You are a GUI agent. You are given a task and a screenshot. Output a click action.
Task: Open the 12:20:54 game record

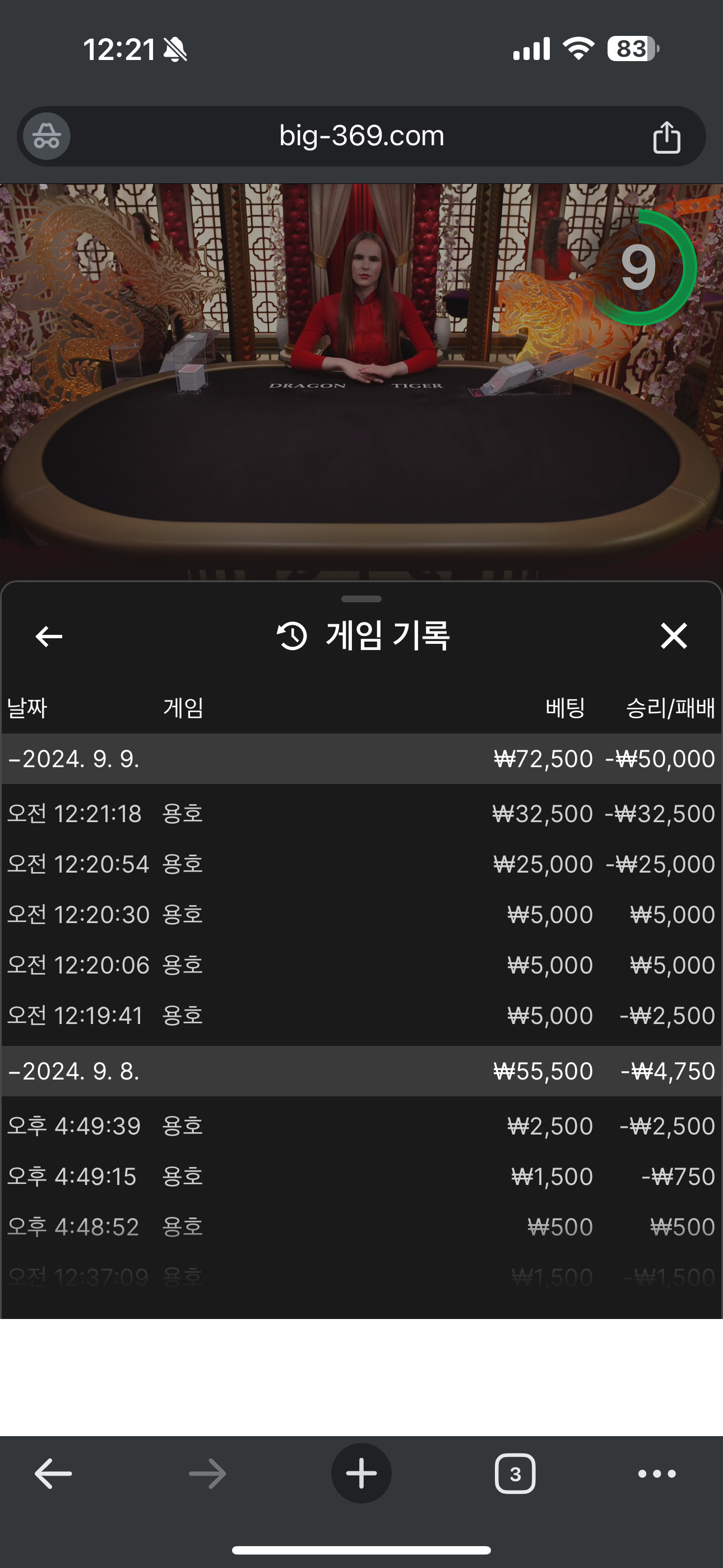tap(361, 864)
